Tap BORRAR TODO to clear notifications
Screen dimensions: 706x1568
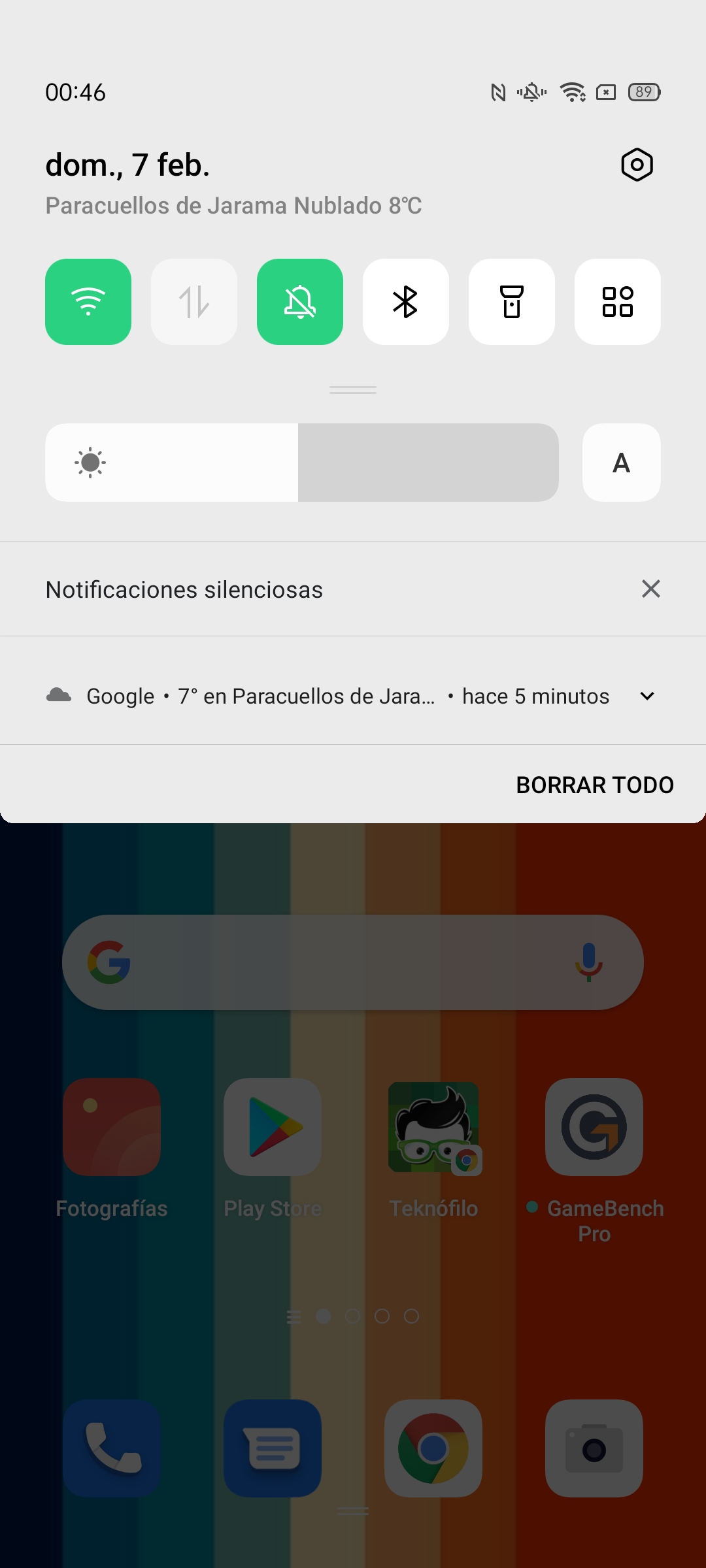595,785
